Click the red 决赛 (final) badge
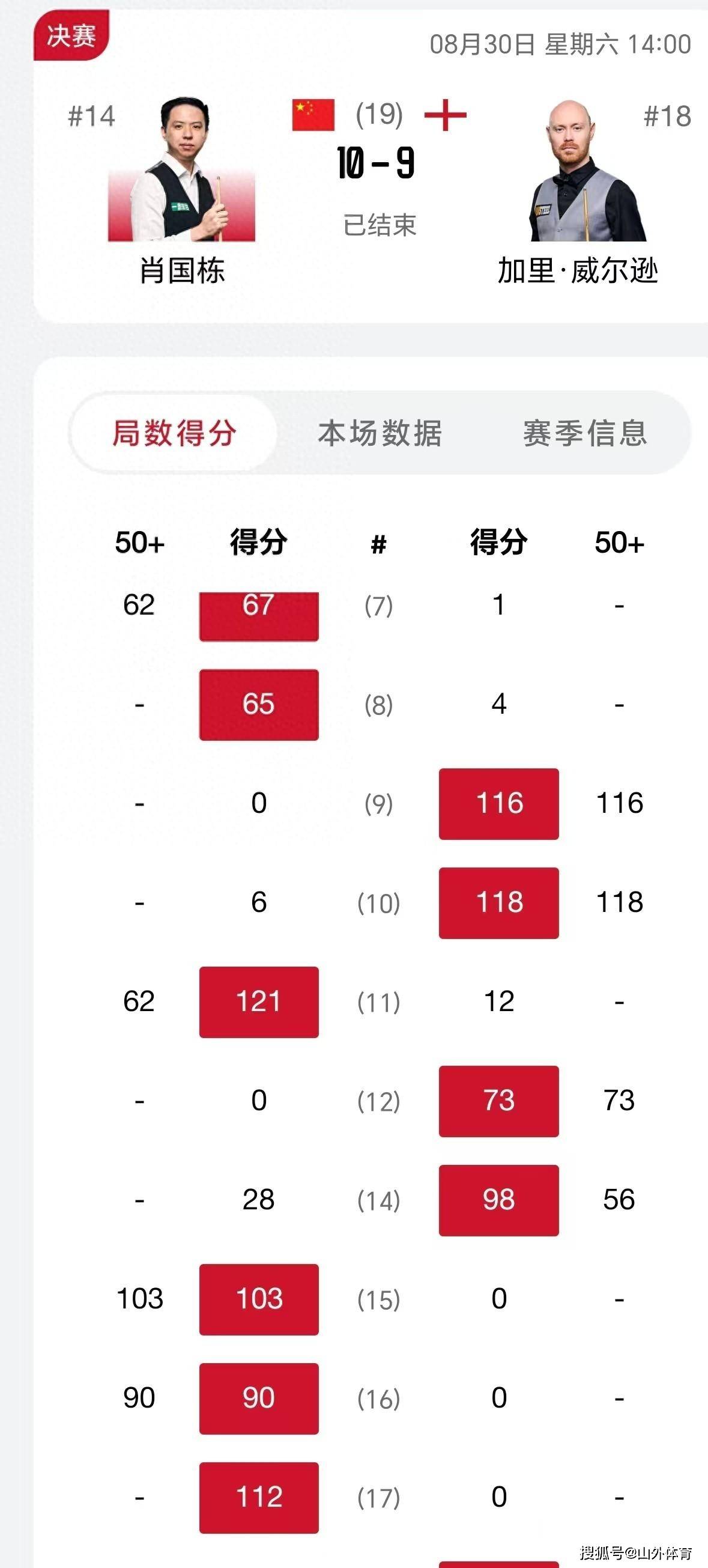708x1568 pixels. (73, 37)
